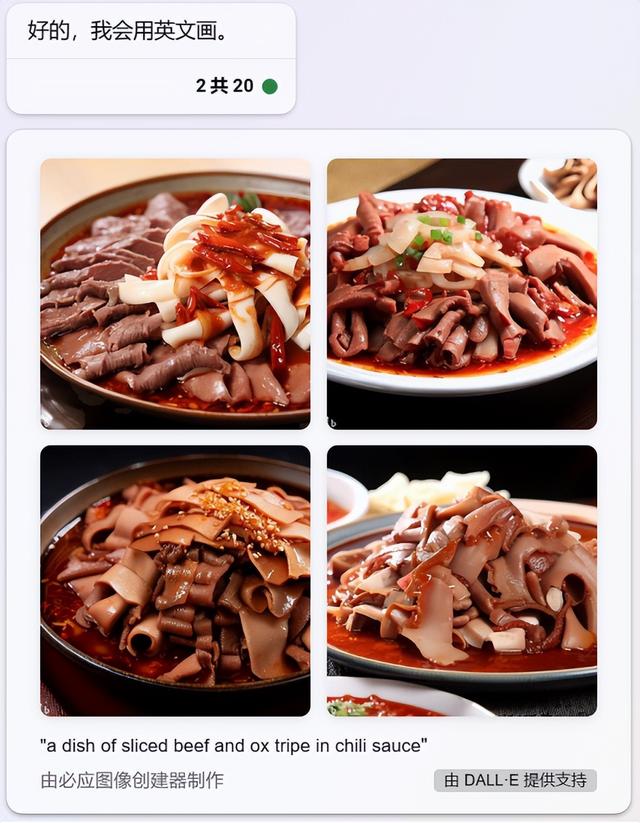
Task: Open the white-plate image topped with green scallions
Action: point(462,294)
